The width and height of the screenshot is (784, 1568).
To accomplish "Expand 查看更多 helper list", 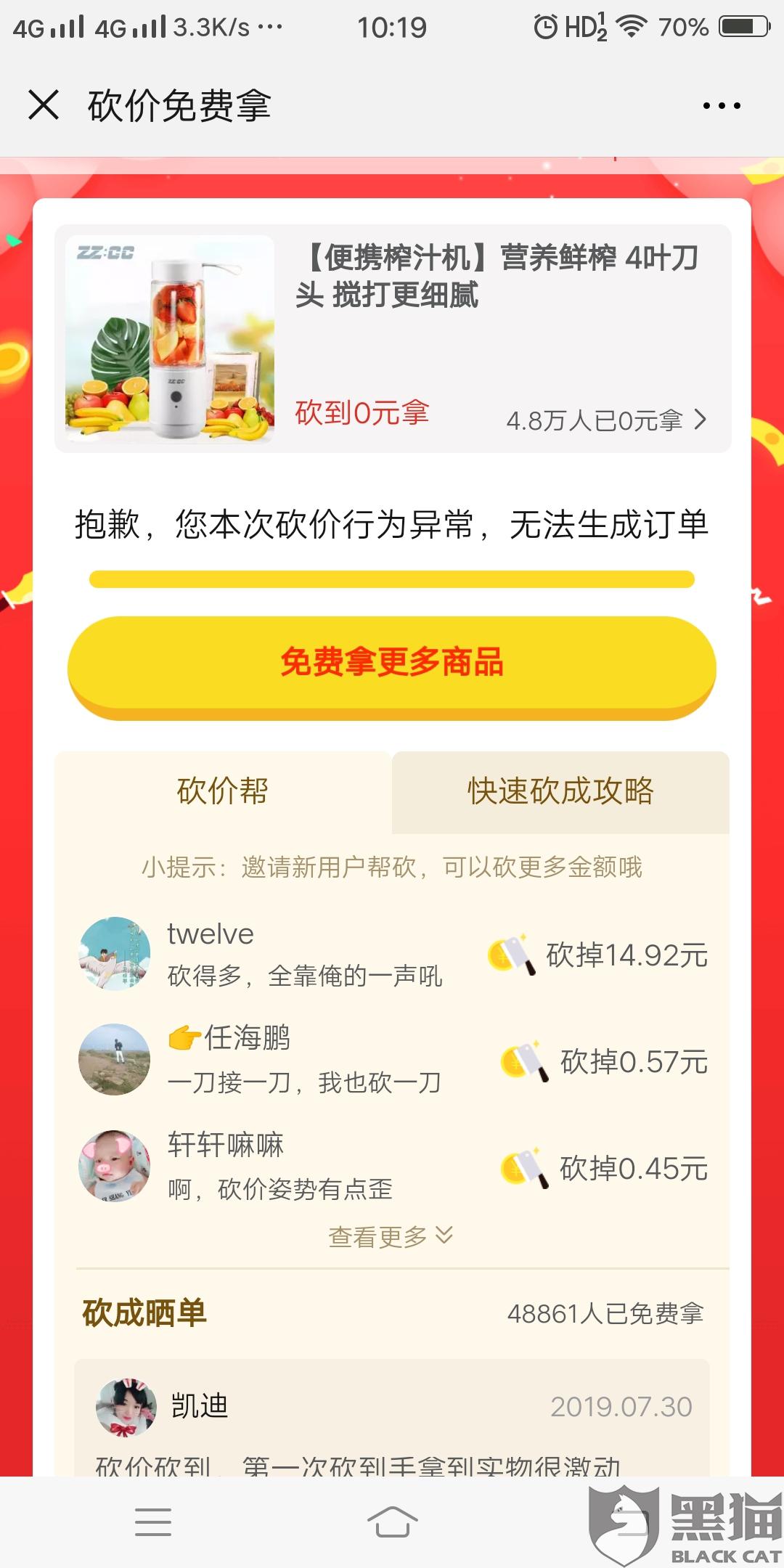I will (x=391, y=1236).
